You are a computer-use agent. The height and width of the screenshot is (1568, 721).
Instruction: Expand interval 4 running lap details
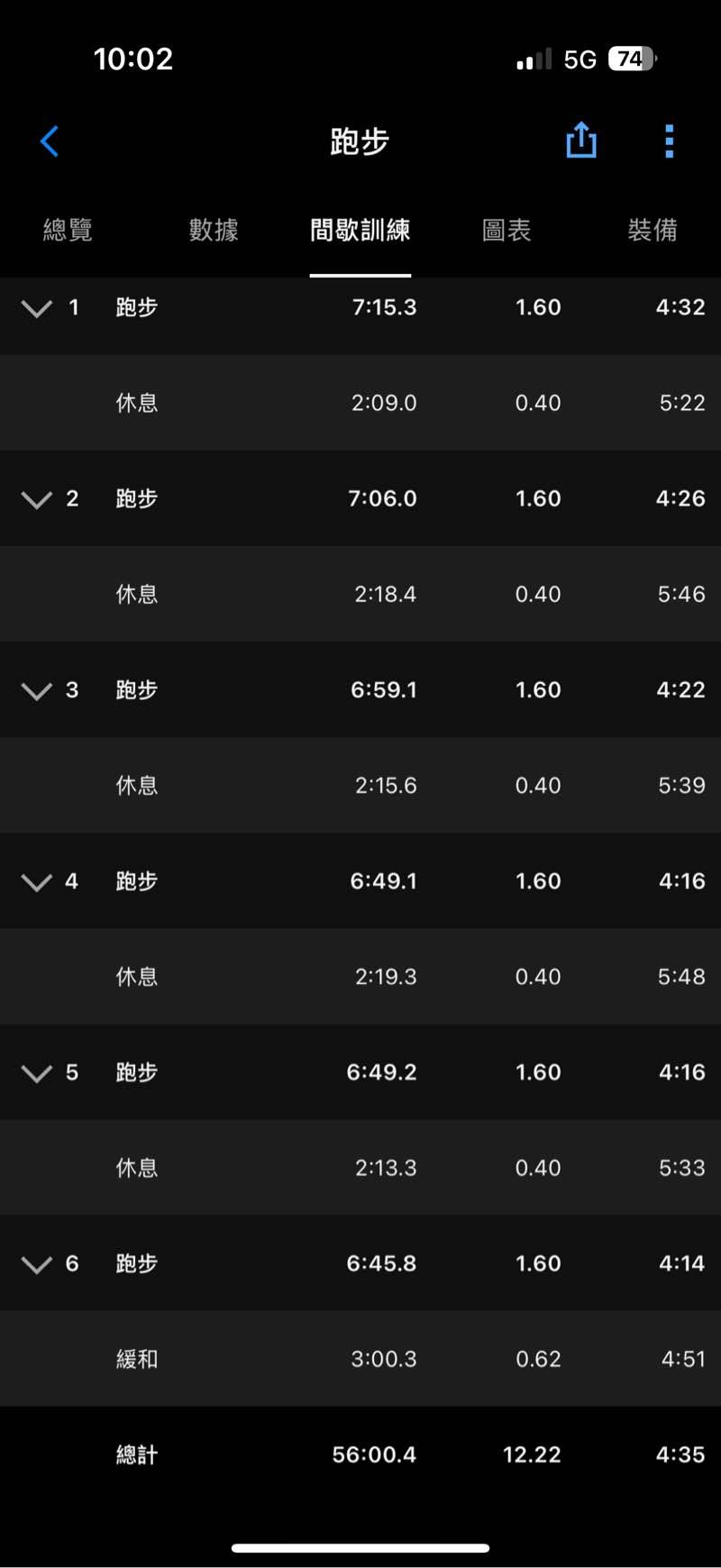pos(37,882)
